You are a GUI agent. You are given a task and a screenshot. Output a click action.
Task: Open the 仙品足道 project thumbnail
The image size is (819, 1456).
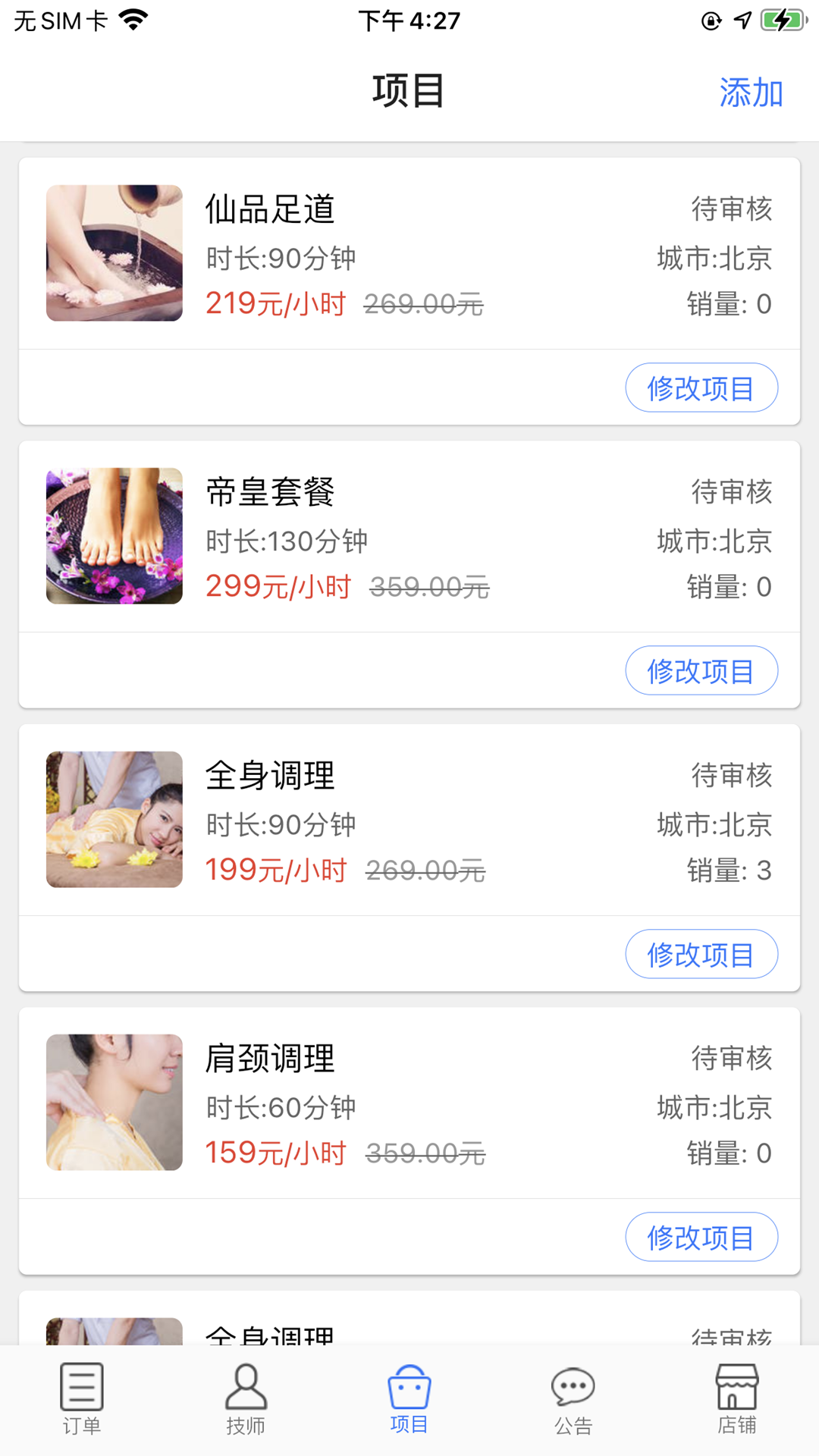pyautogui.click(x=114, y=253)
